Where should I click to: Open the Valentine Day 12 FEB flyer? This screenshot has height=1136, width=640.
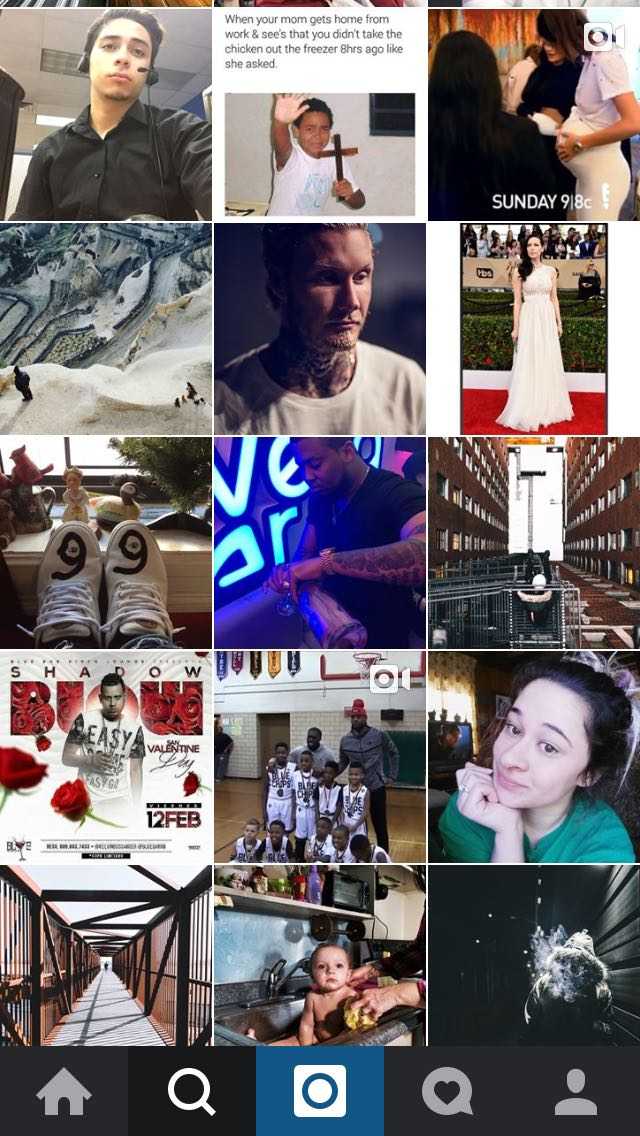(x=106, y=756)
